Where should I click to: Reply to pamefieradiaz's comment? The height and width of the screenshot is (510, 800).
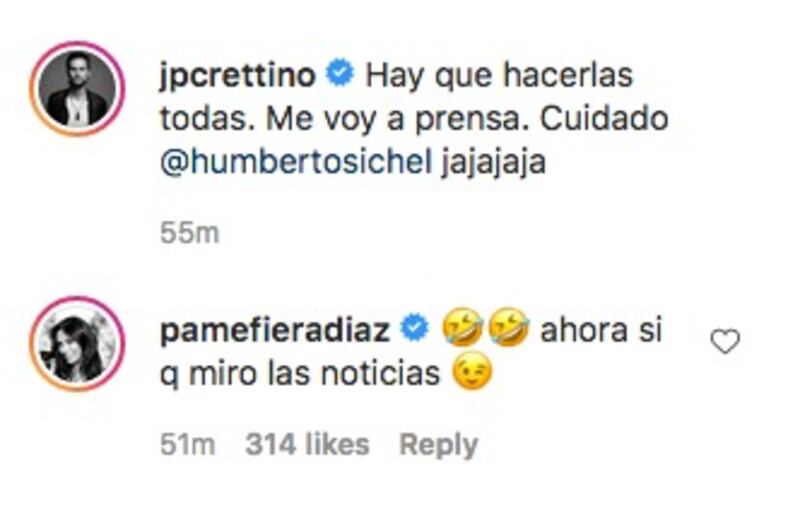(x=438, y=444)
